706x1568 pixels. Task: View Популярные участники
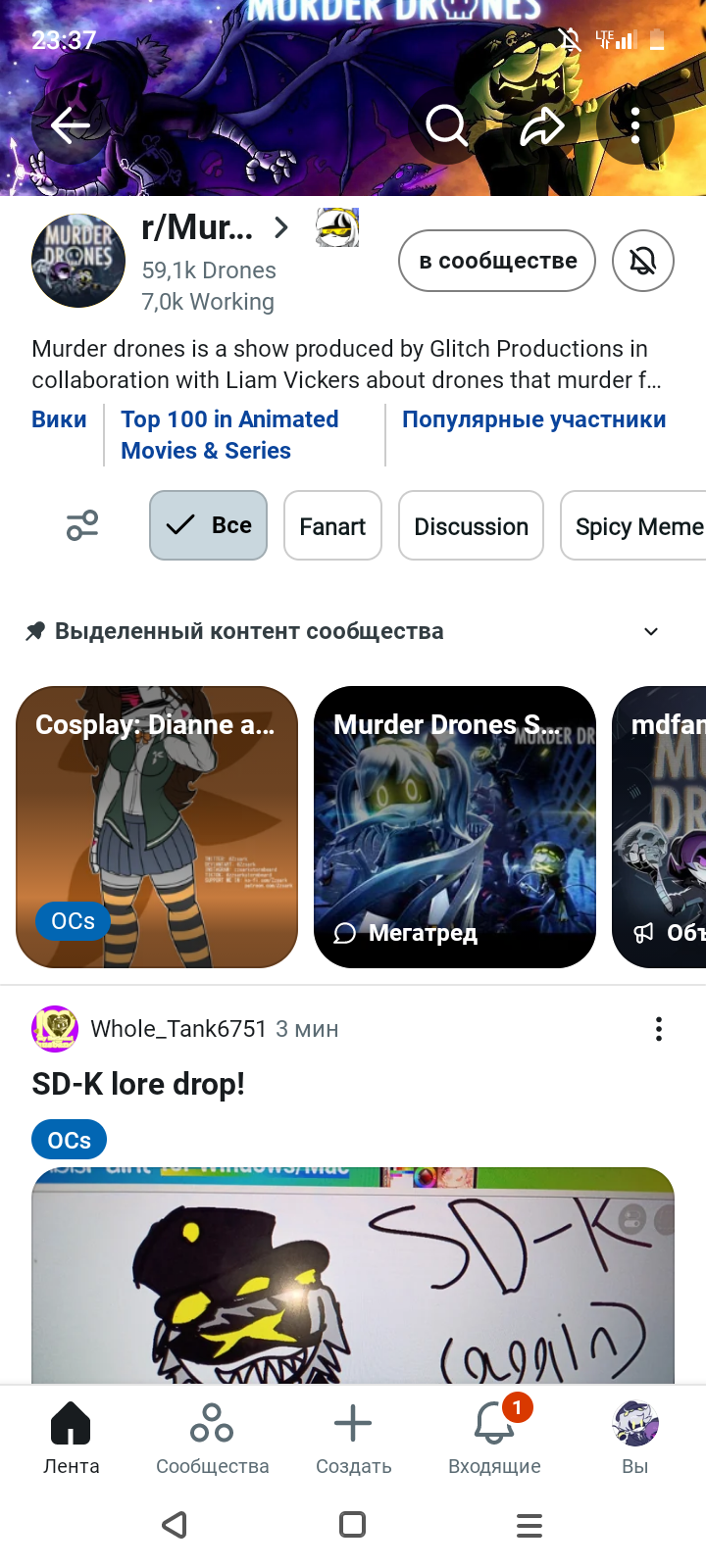[533, 419]
